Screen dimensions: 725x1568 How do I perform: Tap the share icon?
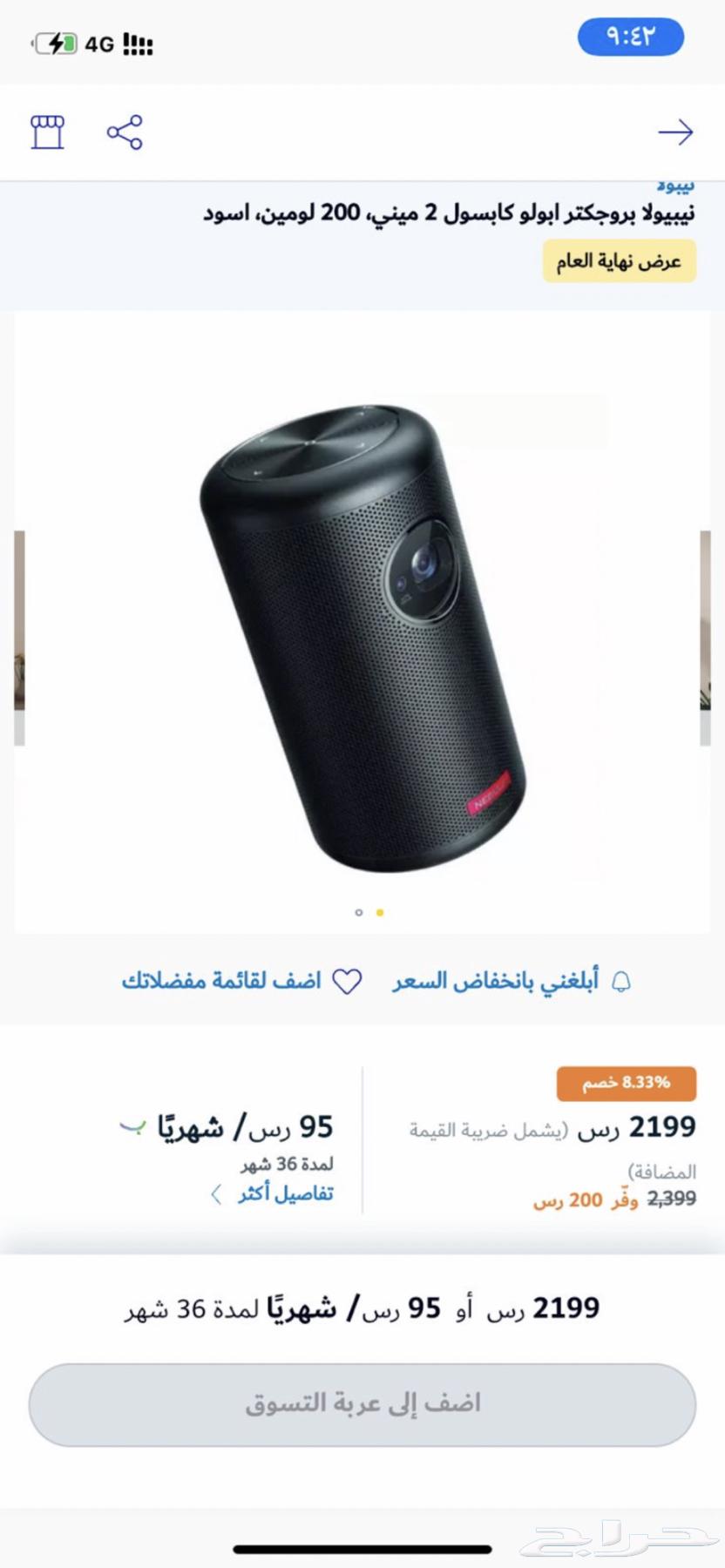click(x=125, y=131)
